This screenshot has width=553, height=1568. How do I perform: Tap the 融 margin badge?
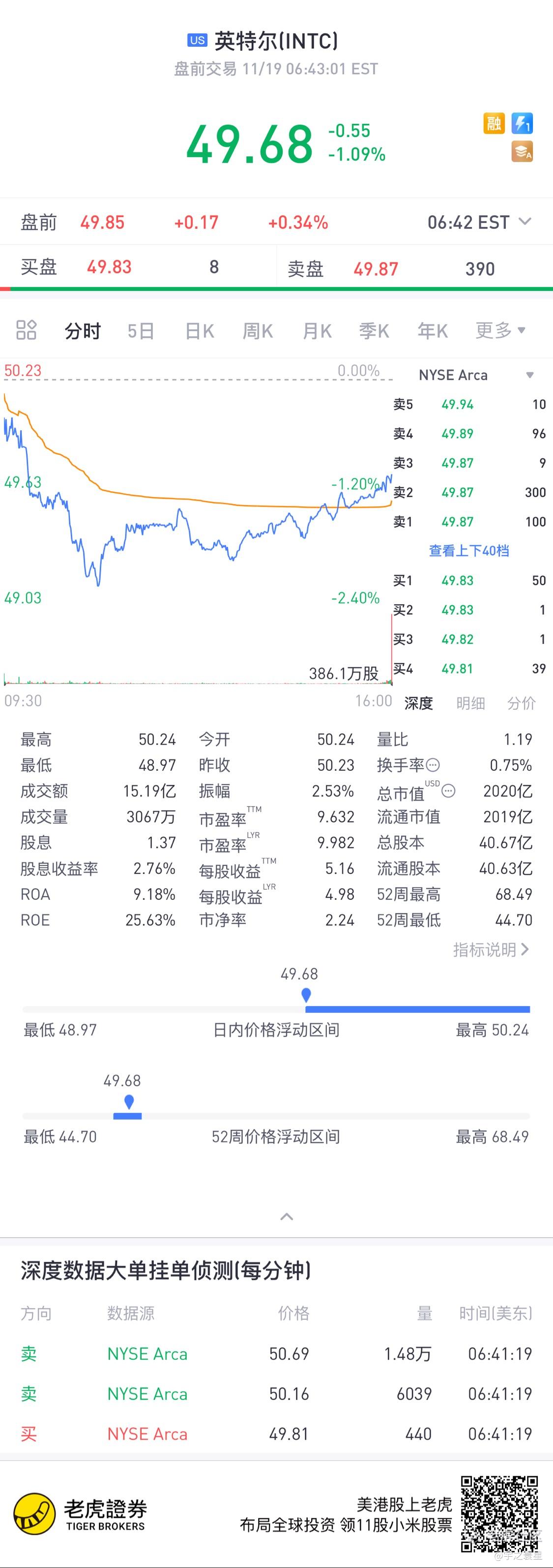tap(494, 124)
